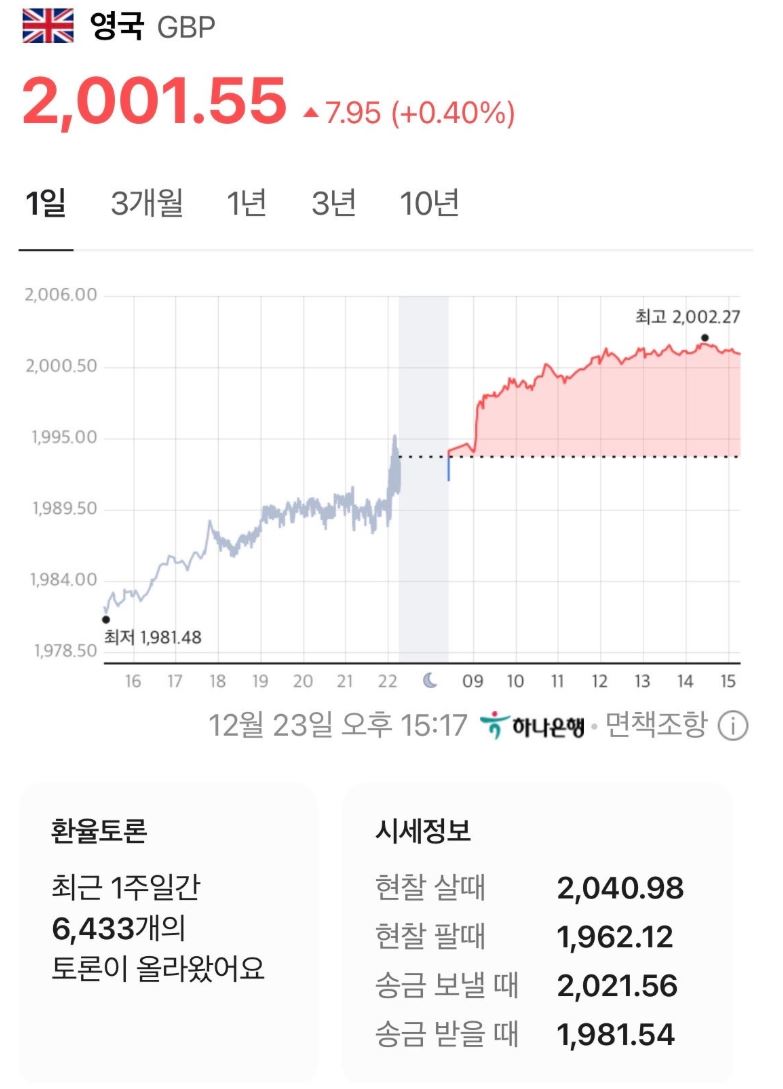Switch to the 1일 chart tab

click(x=45, y=204)
